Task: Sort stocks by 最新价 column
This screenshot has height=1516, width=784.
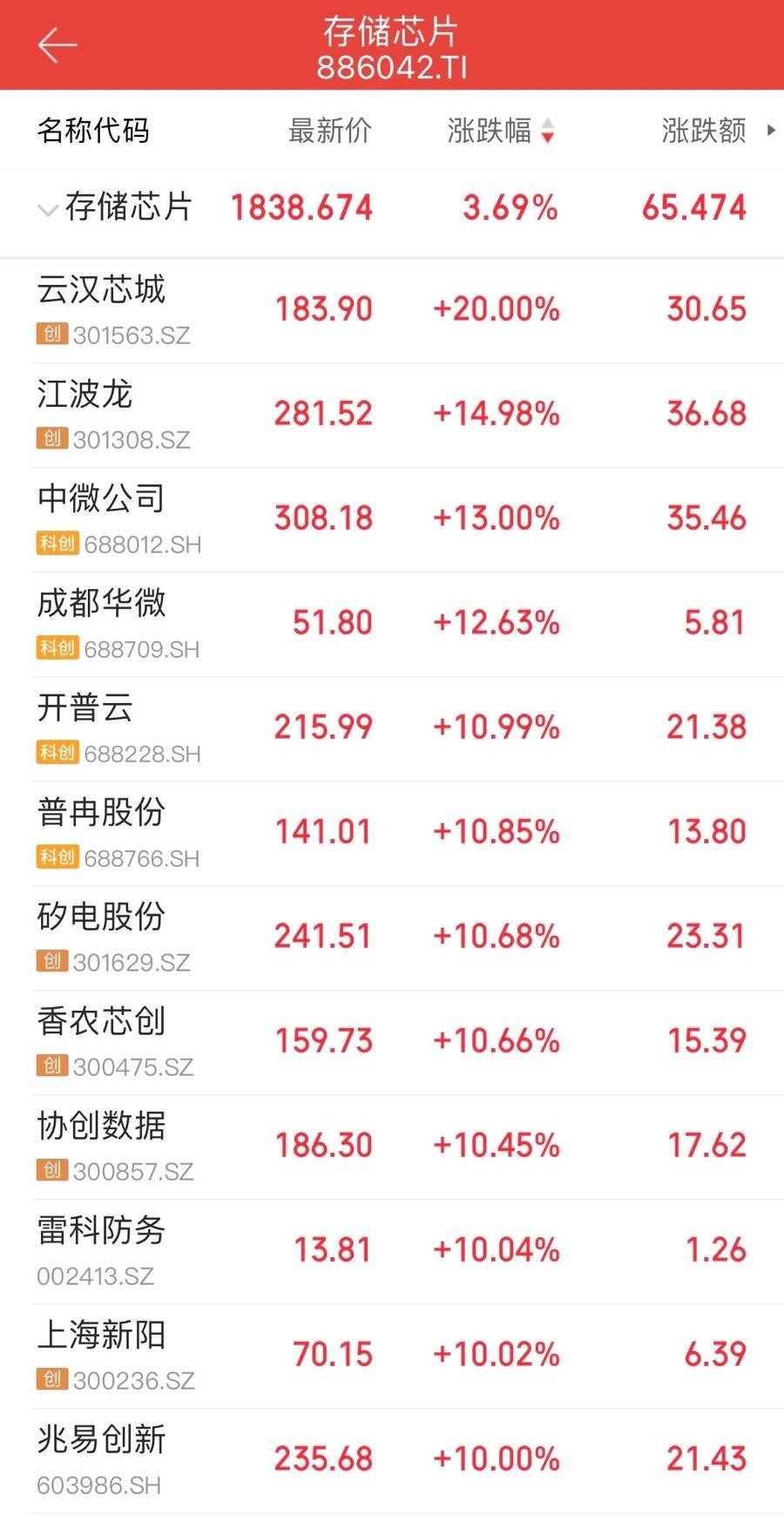Action: click(329, 131)
